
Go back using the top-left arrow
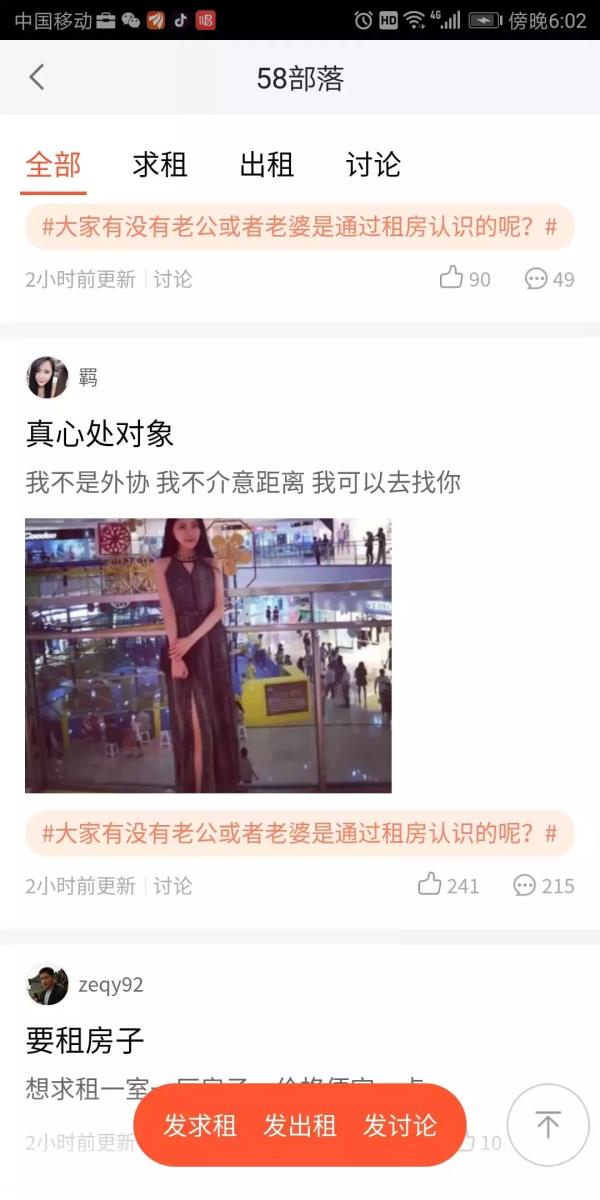pyautogui.click(x=37, y=77)
